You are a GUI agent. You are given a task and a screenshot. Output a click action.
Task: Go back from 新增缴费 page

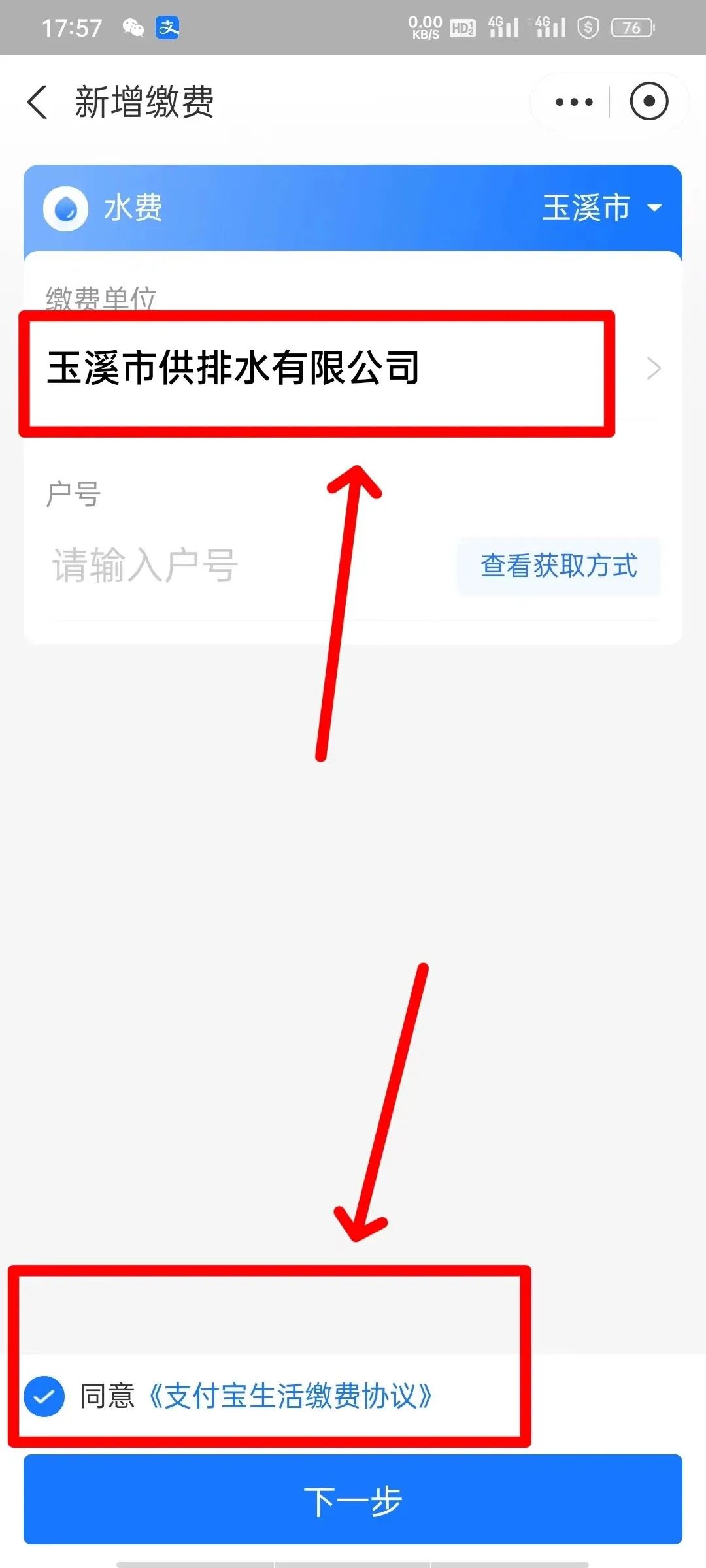click(38, 103)
